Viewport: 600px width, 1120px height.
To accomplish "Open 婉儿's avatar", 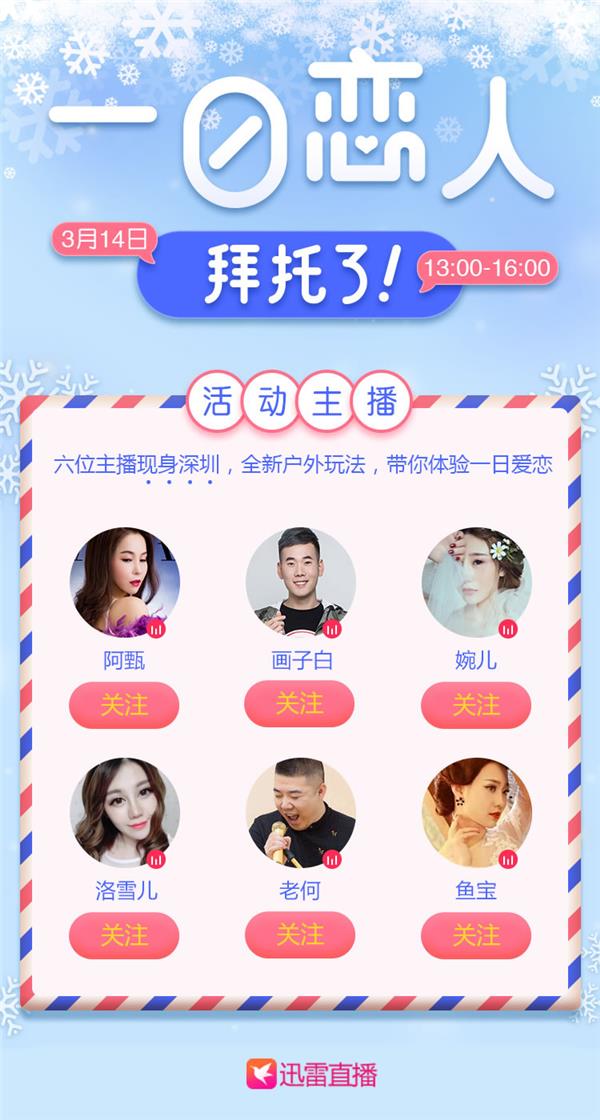I will [x=476, y=582].
